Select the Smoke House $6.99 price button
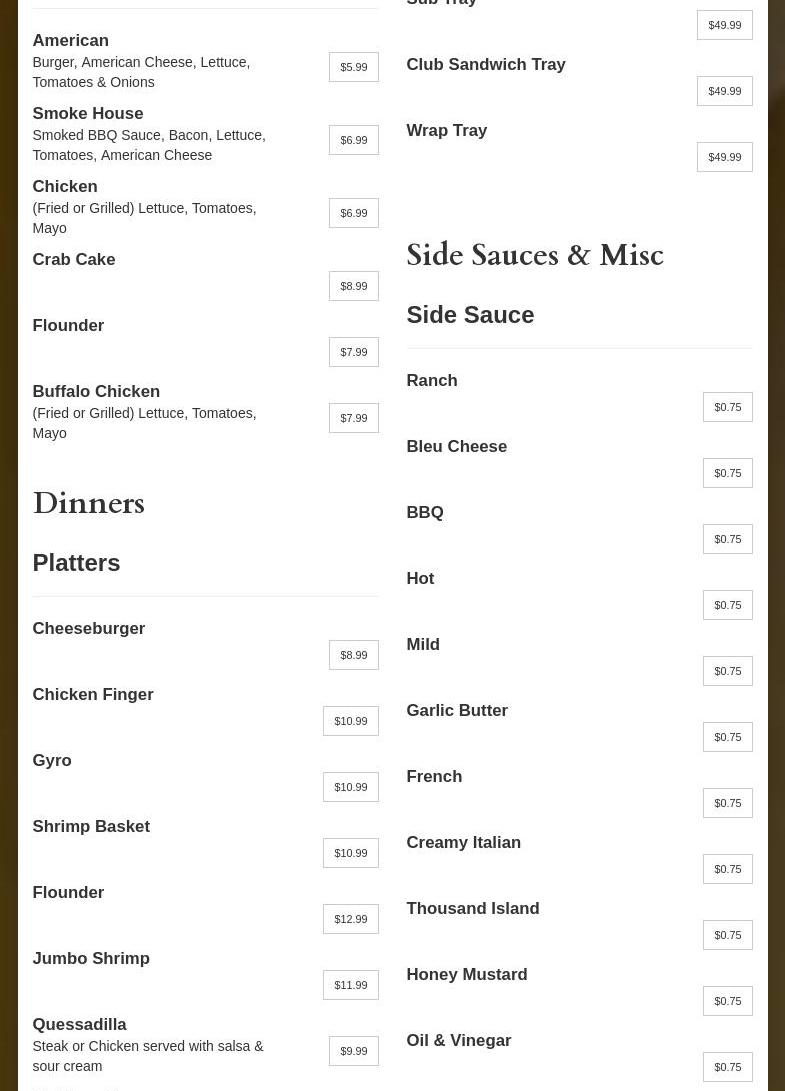 click(x=353, y=140)
